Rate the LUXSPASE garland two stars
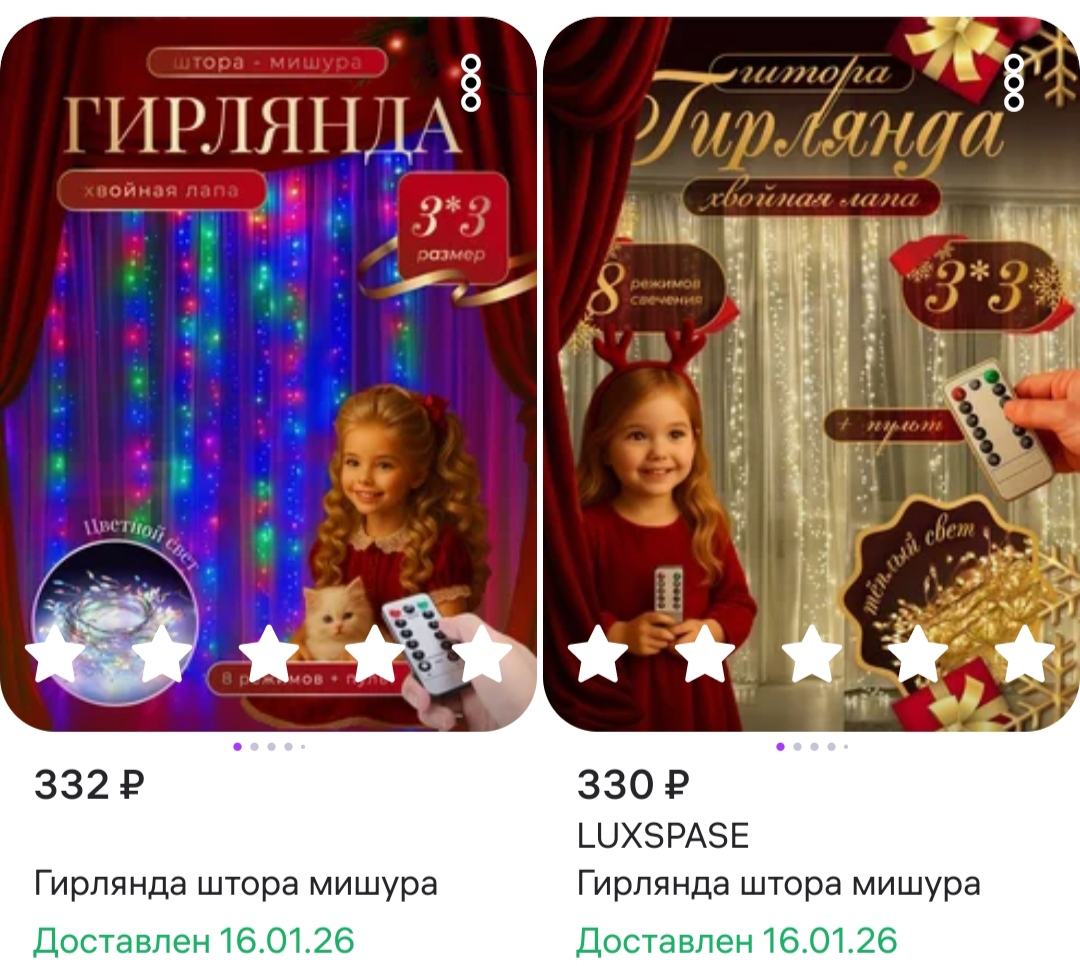This screenshot has height=966, width=1080. click(x=704, y=654)
